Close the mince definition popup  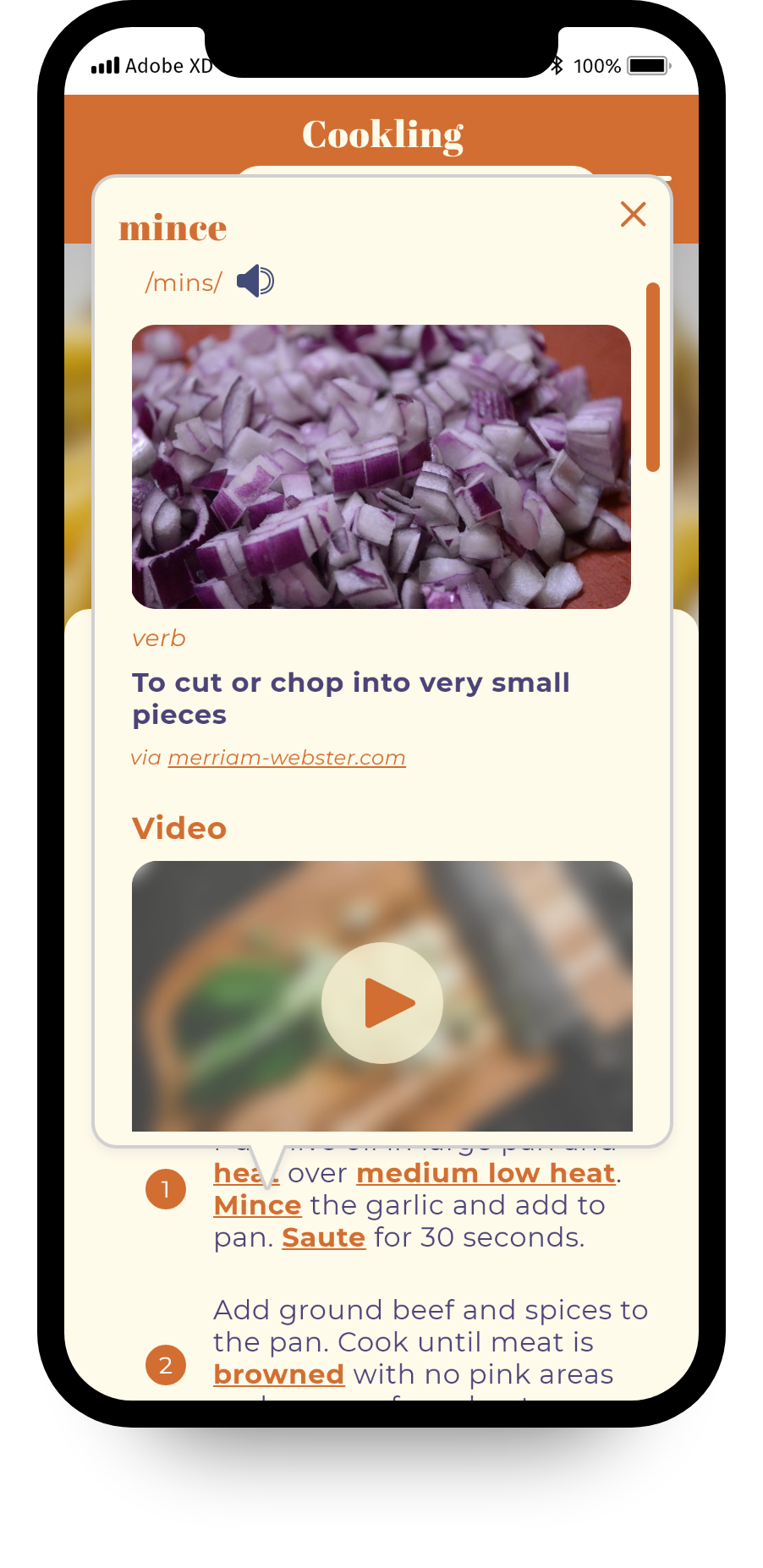tap(633, 214)
